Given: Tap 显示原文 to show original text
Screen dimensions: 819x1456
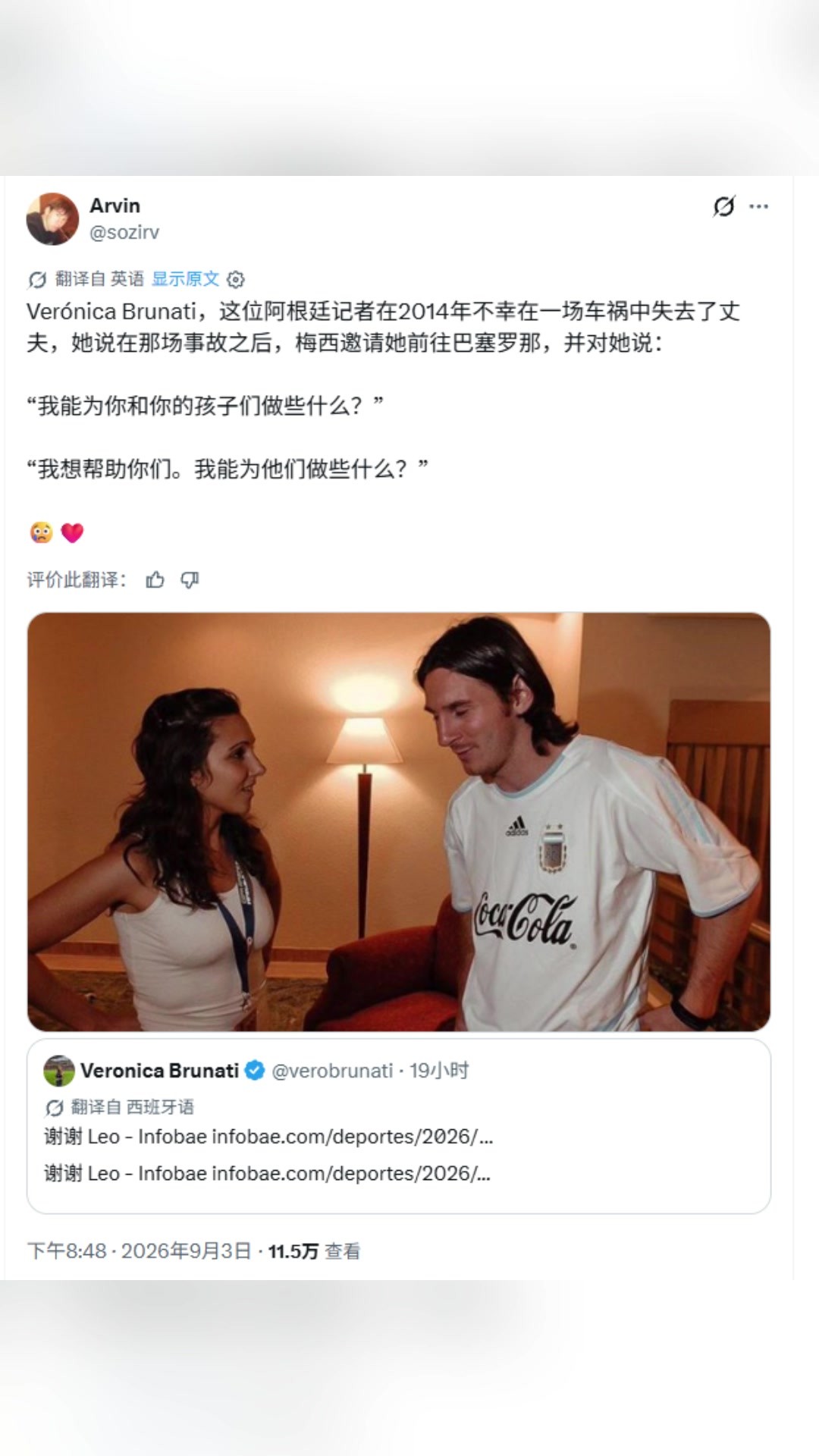Looking at the screenshot, I should point(185,279).
